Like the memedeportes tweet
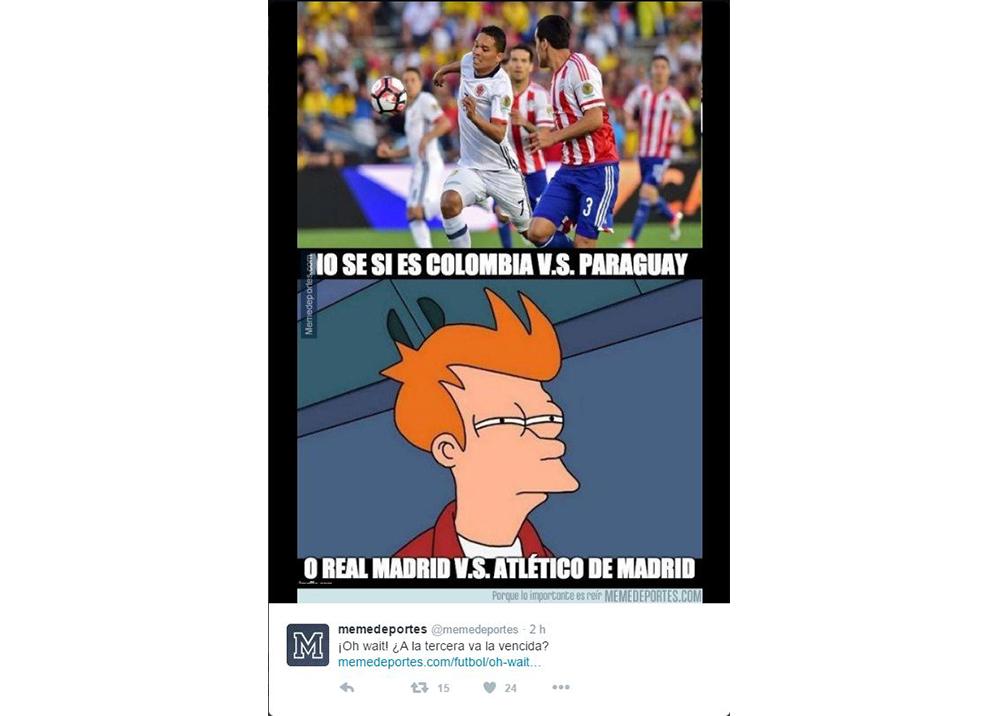 pyautogui.click(x=490, y=688)
